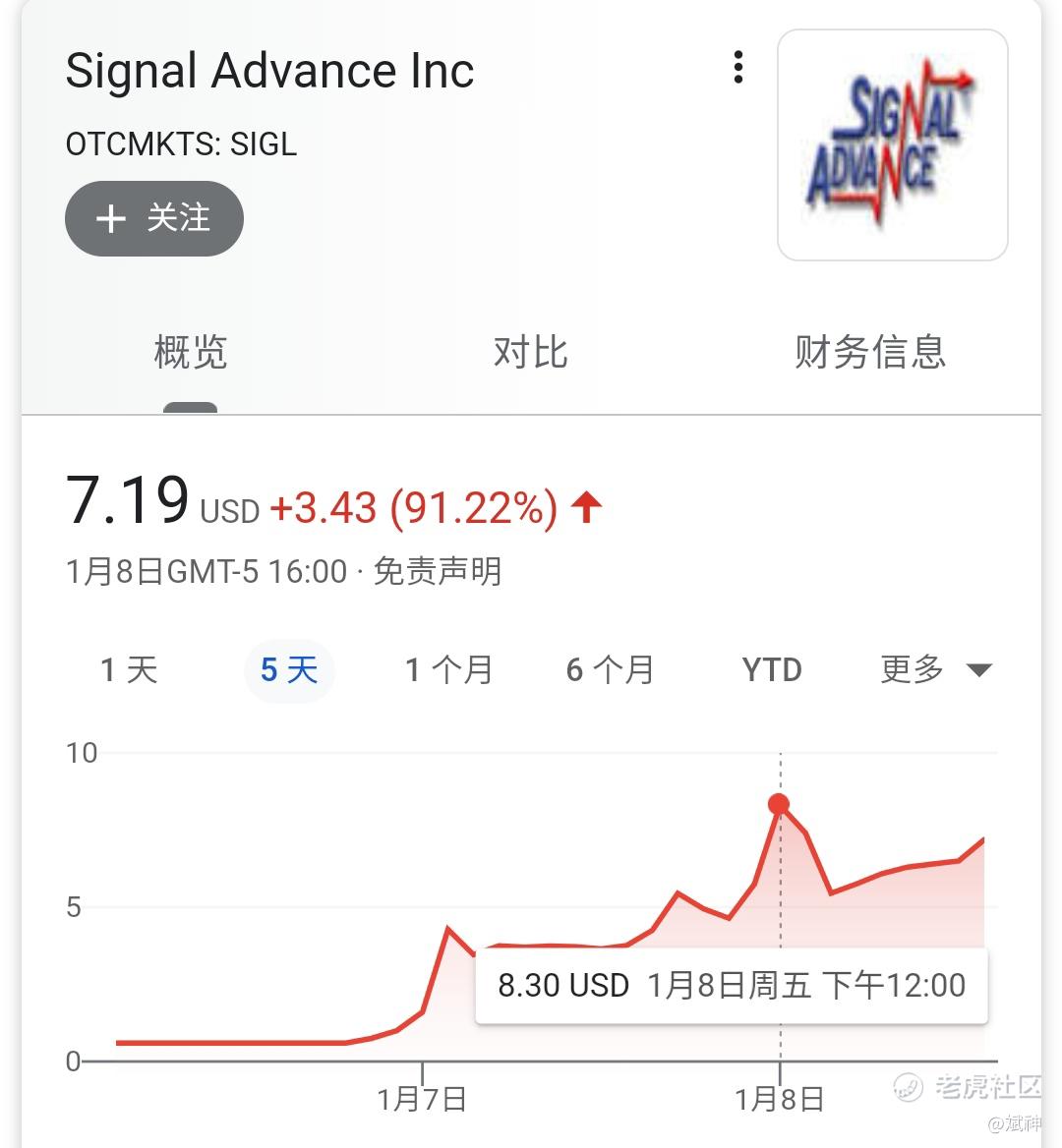Click the 5 天 highlighted range selector
Image resolution: width=1062 pixels, height=1148 pixels.
click(289, 669)
